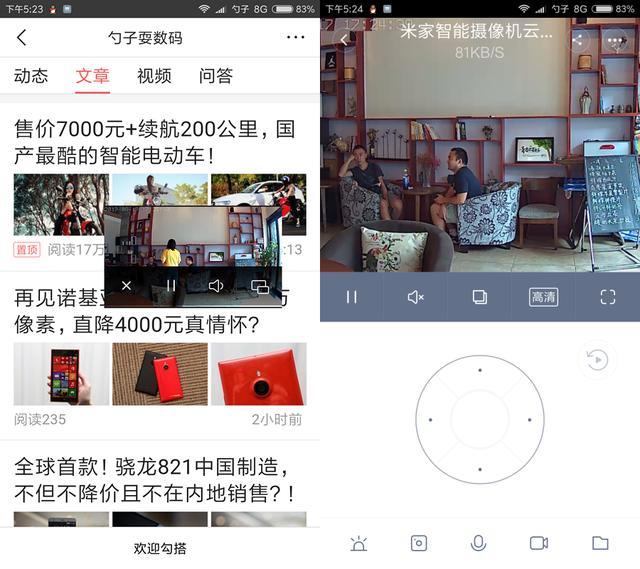Screen dimensions: 640x569
Task: Switch to the 视频 tab
Action: click(154, 76)
